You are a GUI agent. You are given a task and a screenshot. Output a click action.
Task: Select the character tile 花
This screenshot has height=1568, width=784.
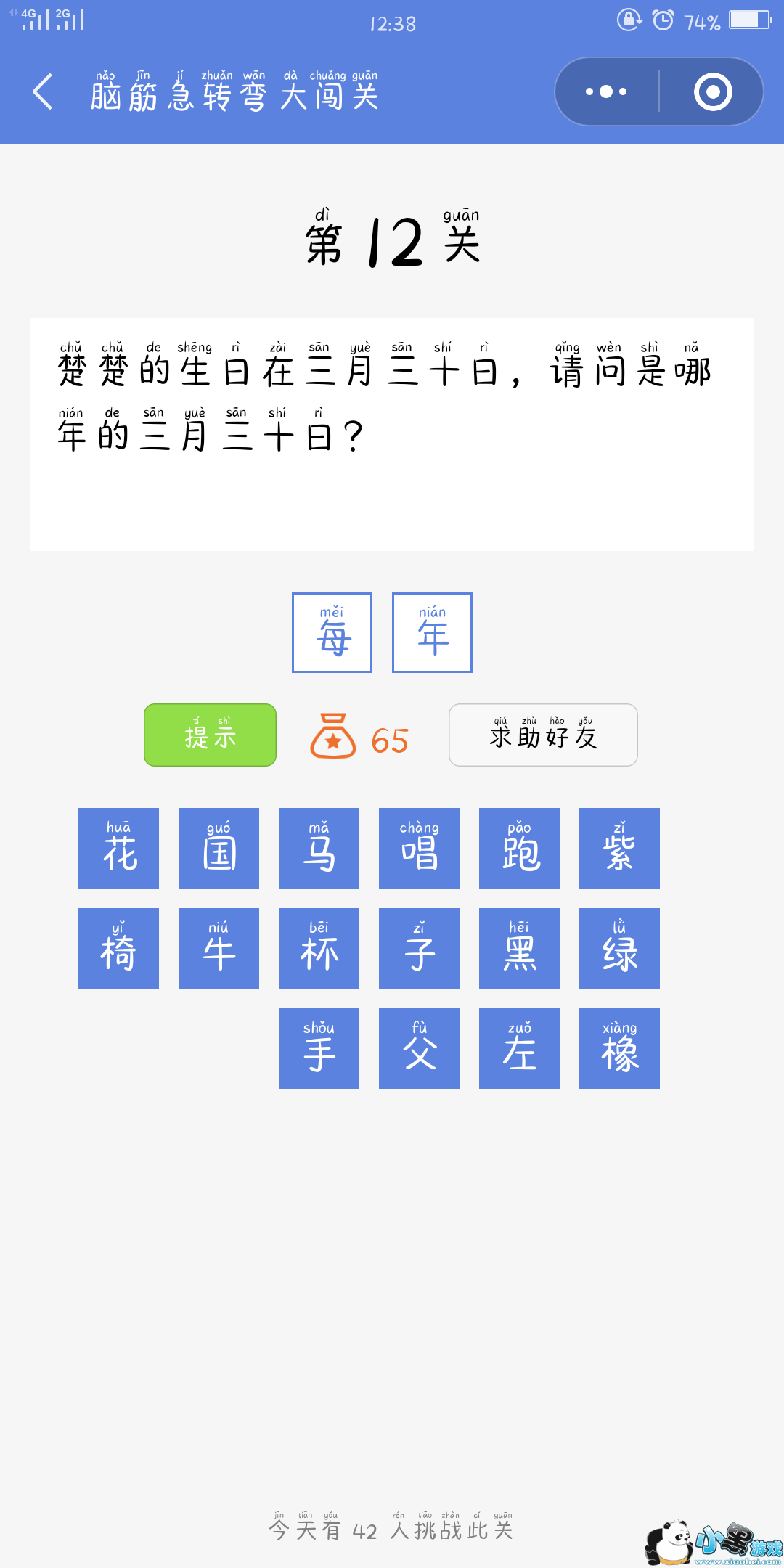click(x=118, y=848)
